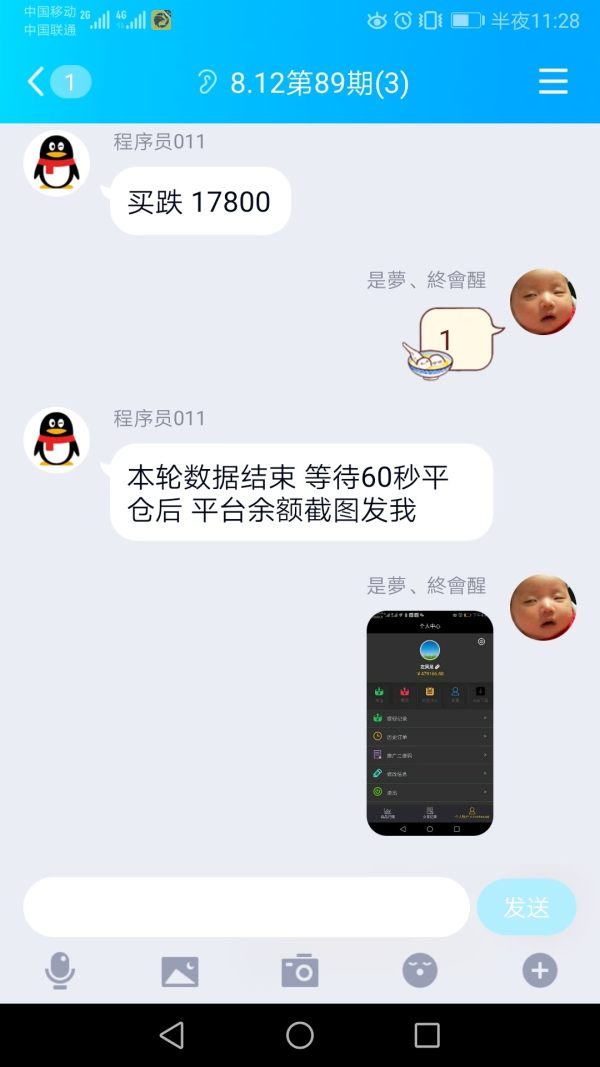Viewport: 600px width, 1067px height.
Task: Open the emoji sticker panel
Action: (x=420, y=970)
